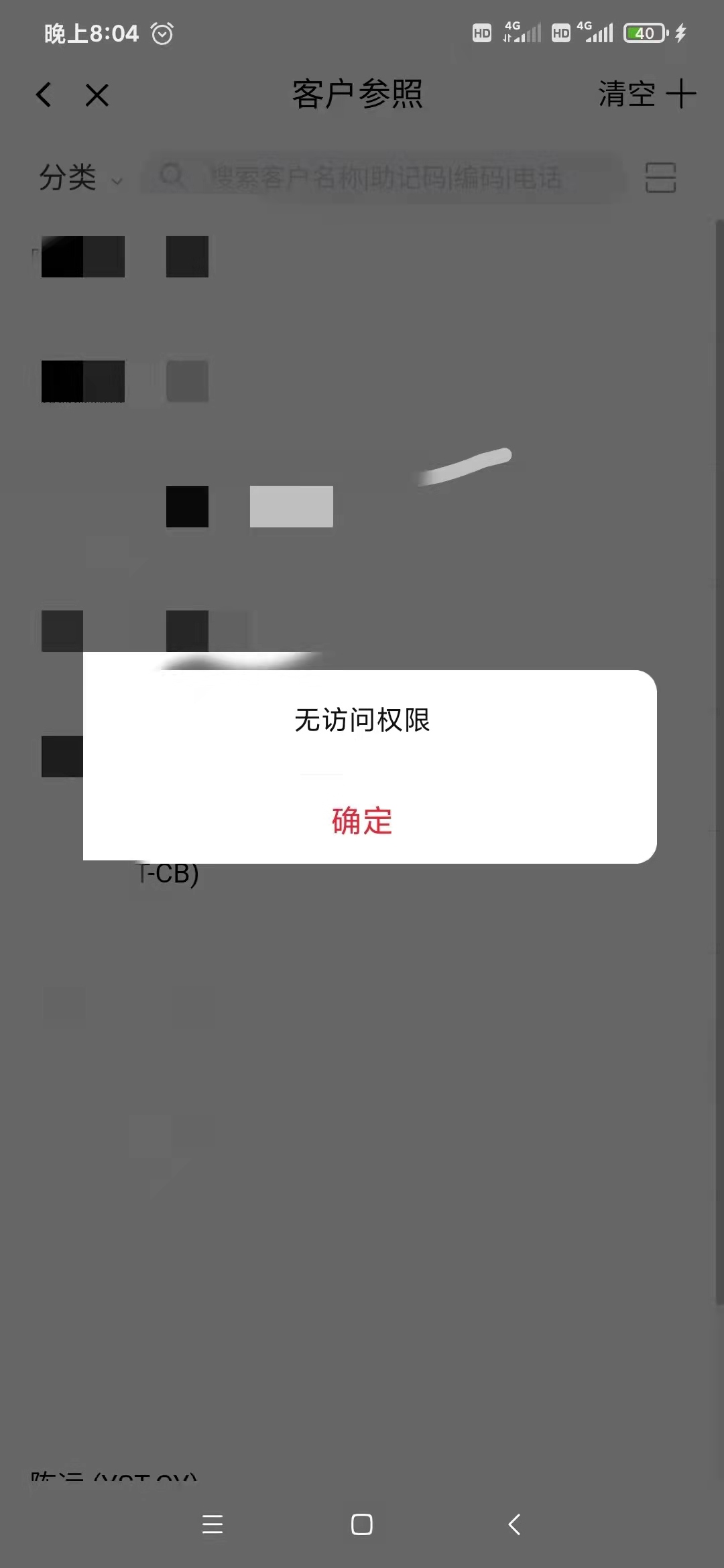Go to the home screen
724x1568 pixels.
pos(362,1524)
